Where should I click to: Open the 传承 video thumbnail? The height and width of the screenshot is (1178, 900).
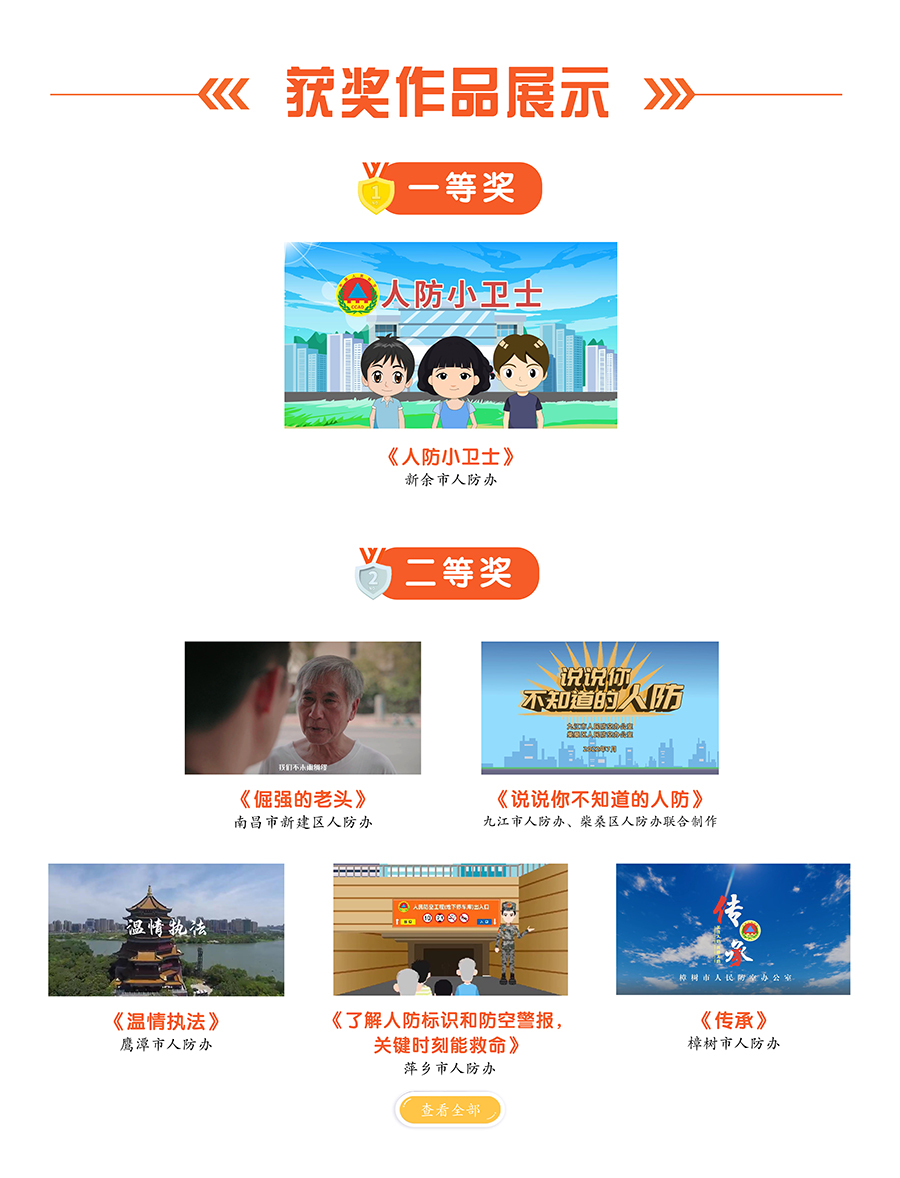[x=733, y=929]
